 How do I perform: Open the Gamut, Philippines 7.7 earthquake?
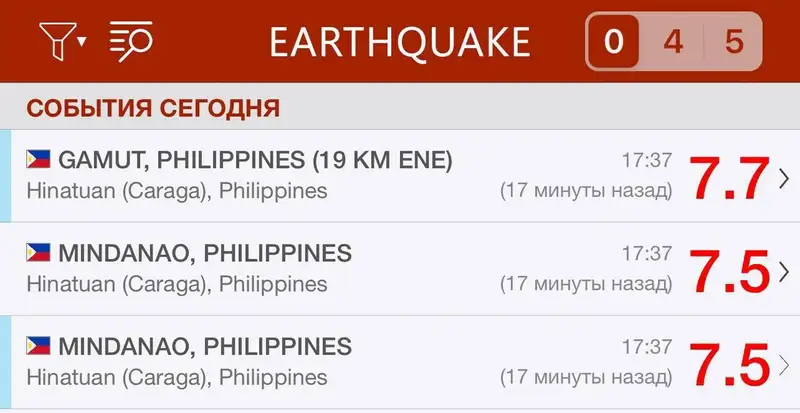400,176
